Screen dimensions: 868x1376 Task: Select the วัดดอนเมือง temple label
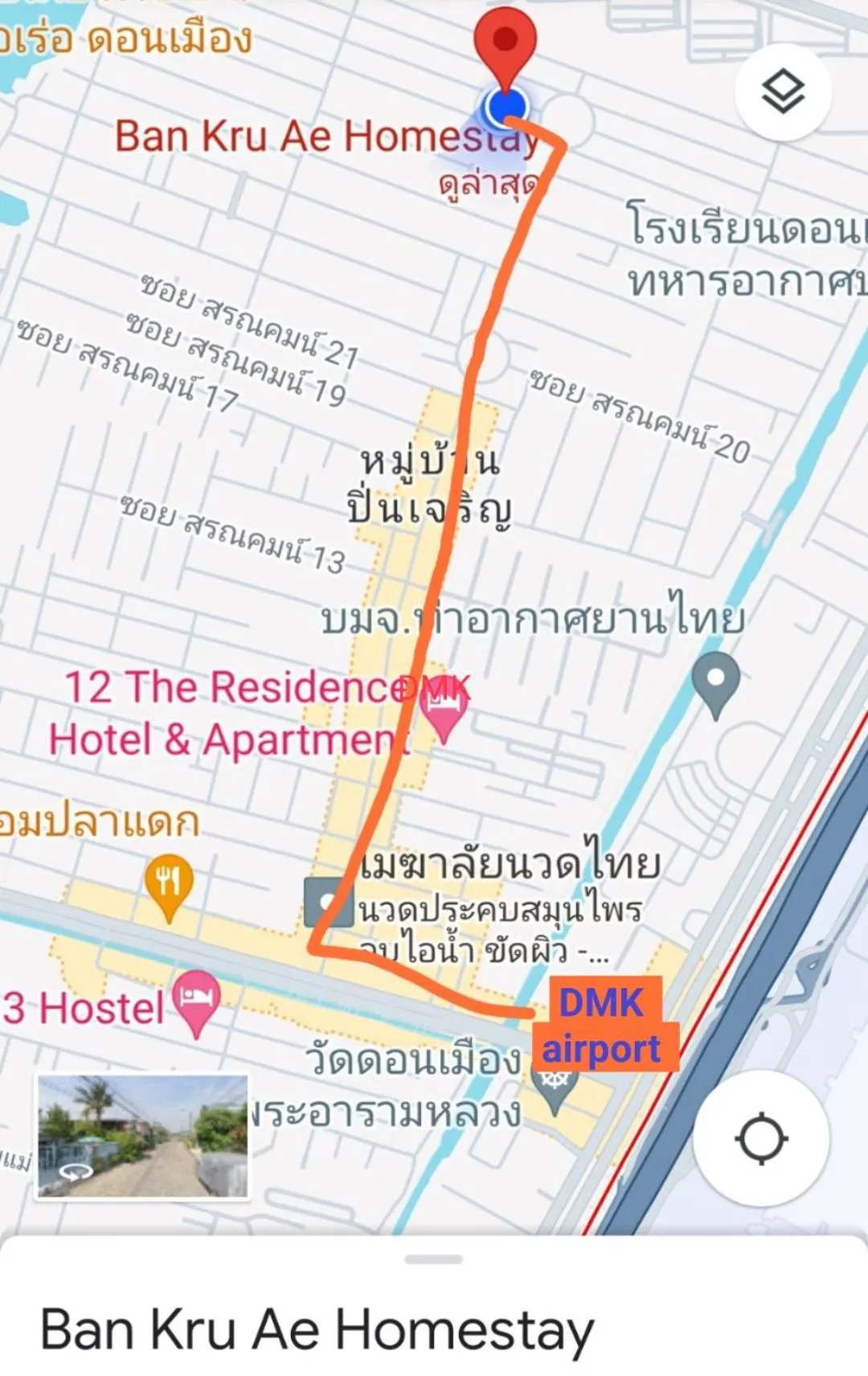coord(415,1059)
